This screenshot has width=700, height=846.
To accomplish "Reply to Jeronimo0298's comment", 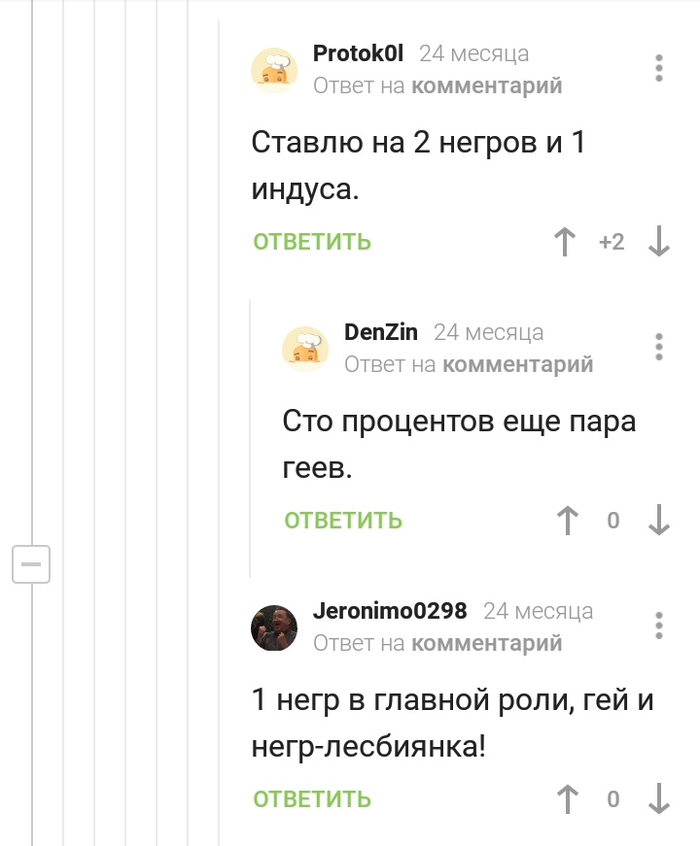I will pos(312,799).
